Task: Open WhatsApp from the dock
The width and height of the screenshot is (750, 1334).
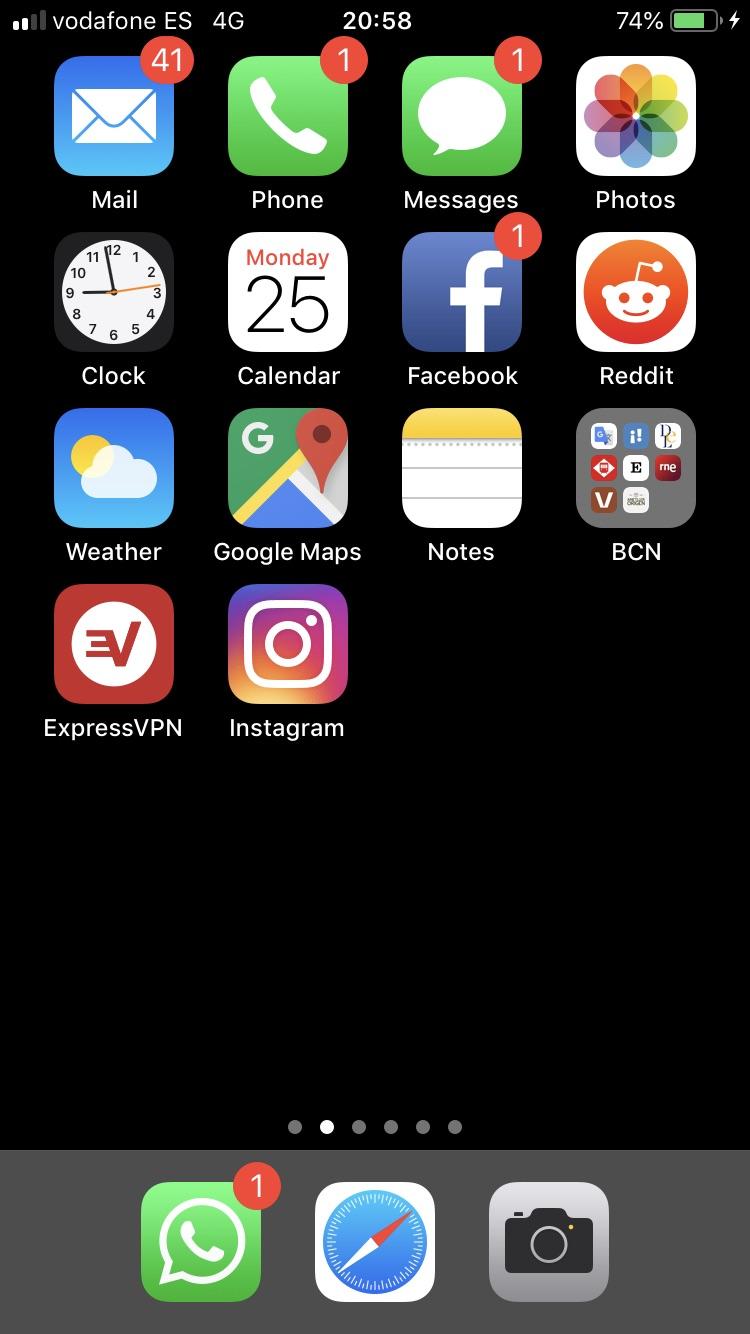Action: [200, 1242]
